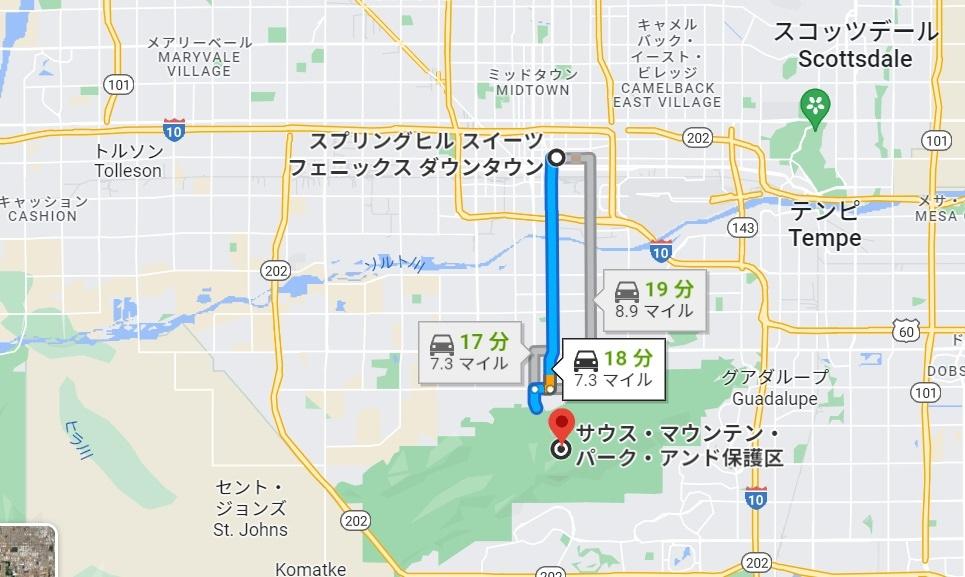Select the 17分 7.3 マイル route option
This screenshot has height=577, width=965.
pos(469,352)
